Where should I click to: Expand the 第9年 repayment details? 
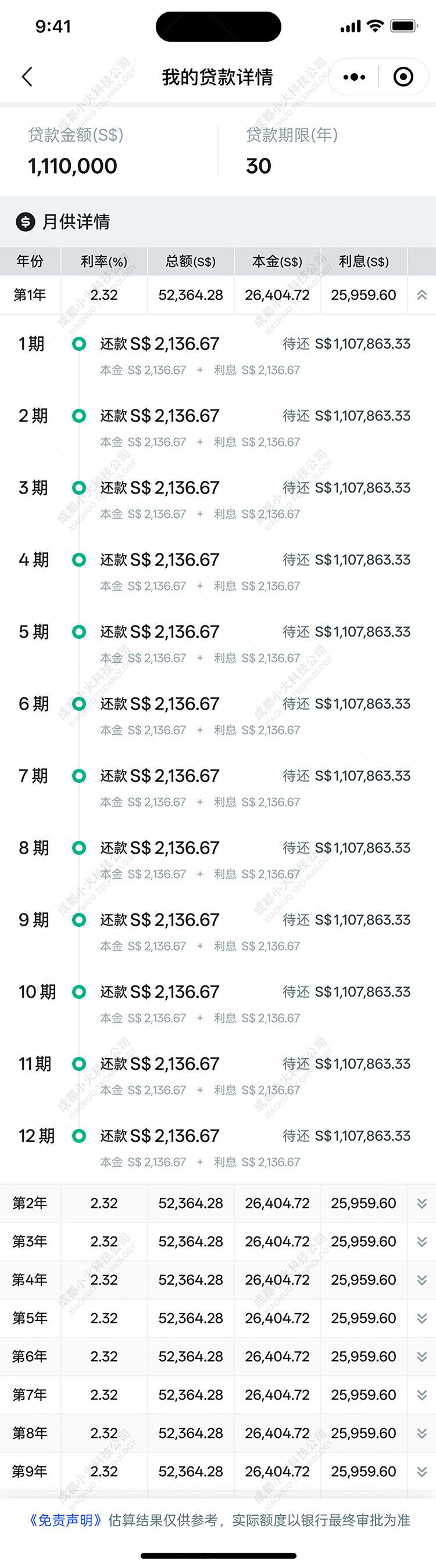click(x=421, y=1472)
